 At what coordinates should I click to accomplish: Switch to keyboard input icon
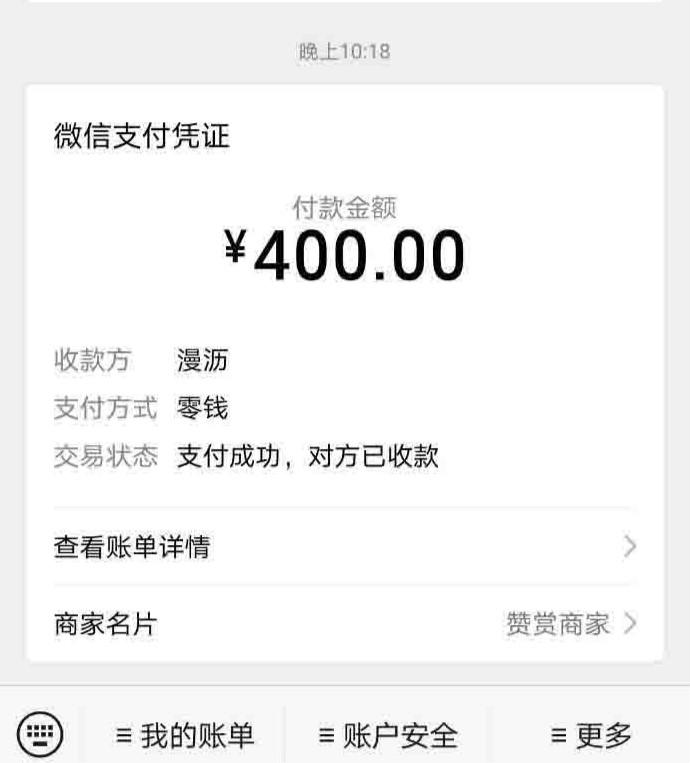(41, 735)
